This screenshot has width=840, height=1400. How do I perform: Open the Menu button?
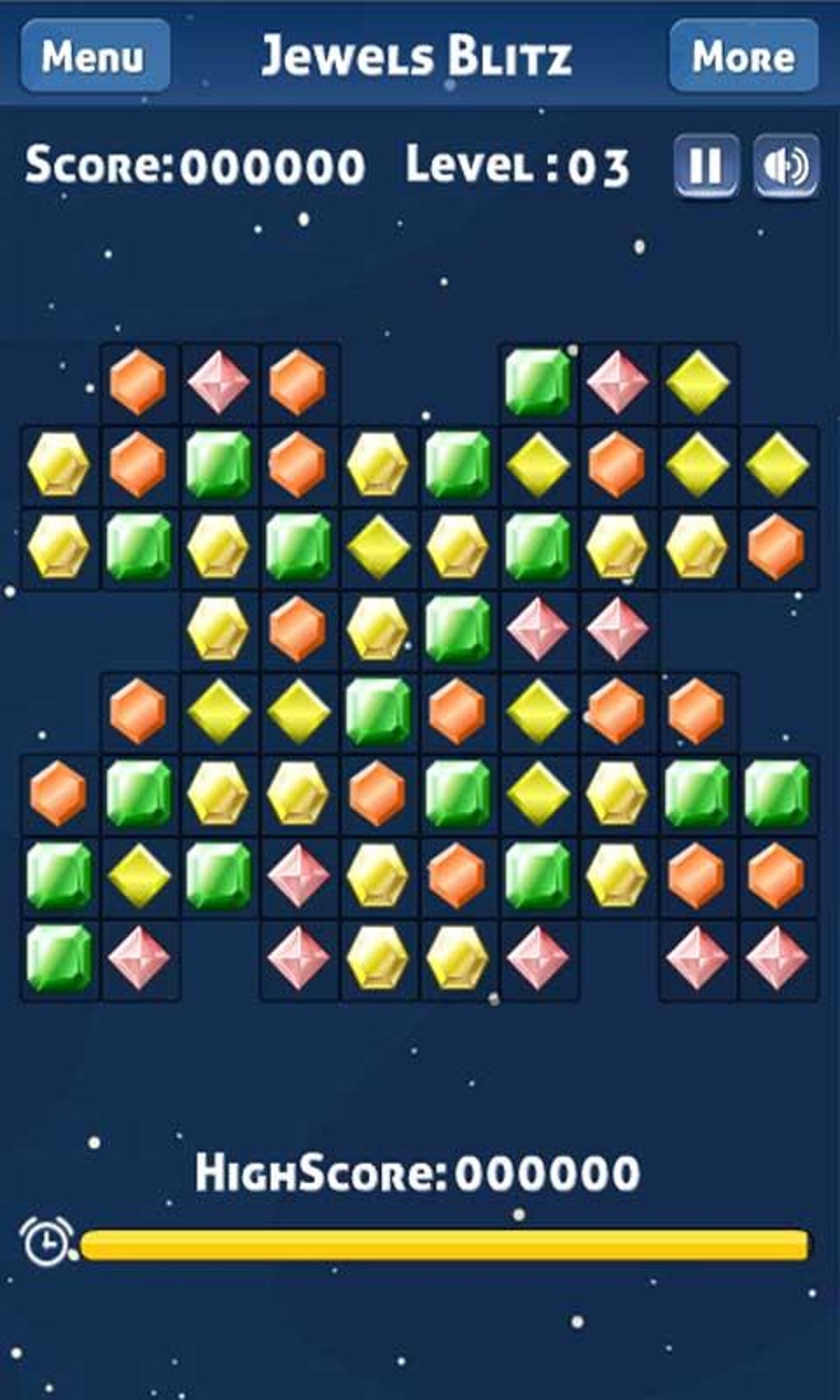[x=95, y=56]
